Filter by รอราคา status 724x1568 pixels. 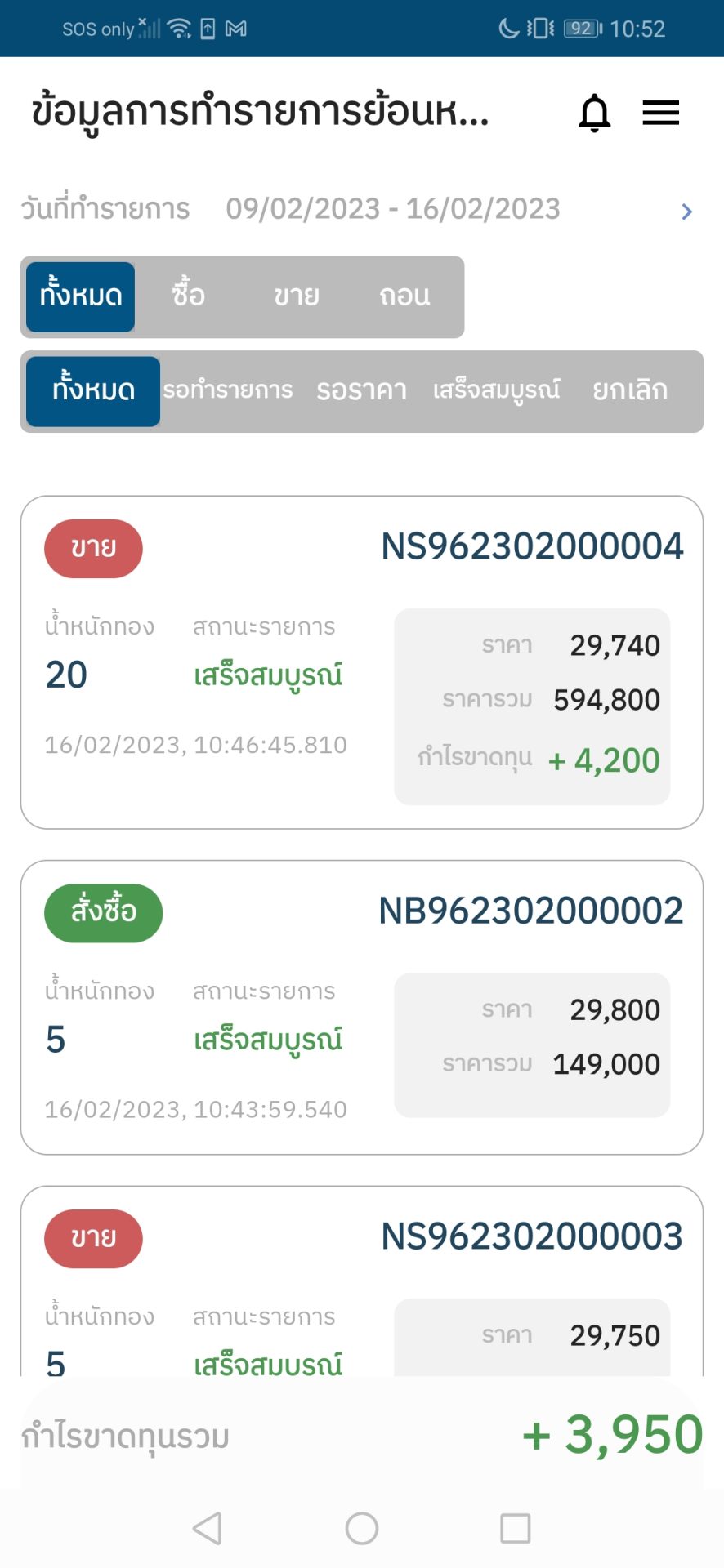pyautogui.click(x=362, y=390)
